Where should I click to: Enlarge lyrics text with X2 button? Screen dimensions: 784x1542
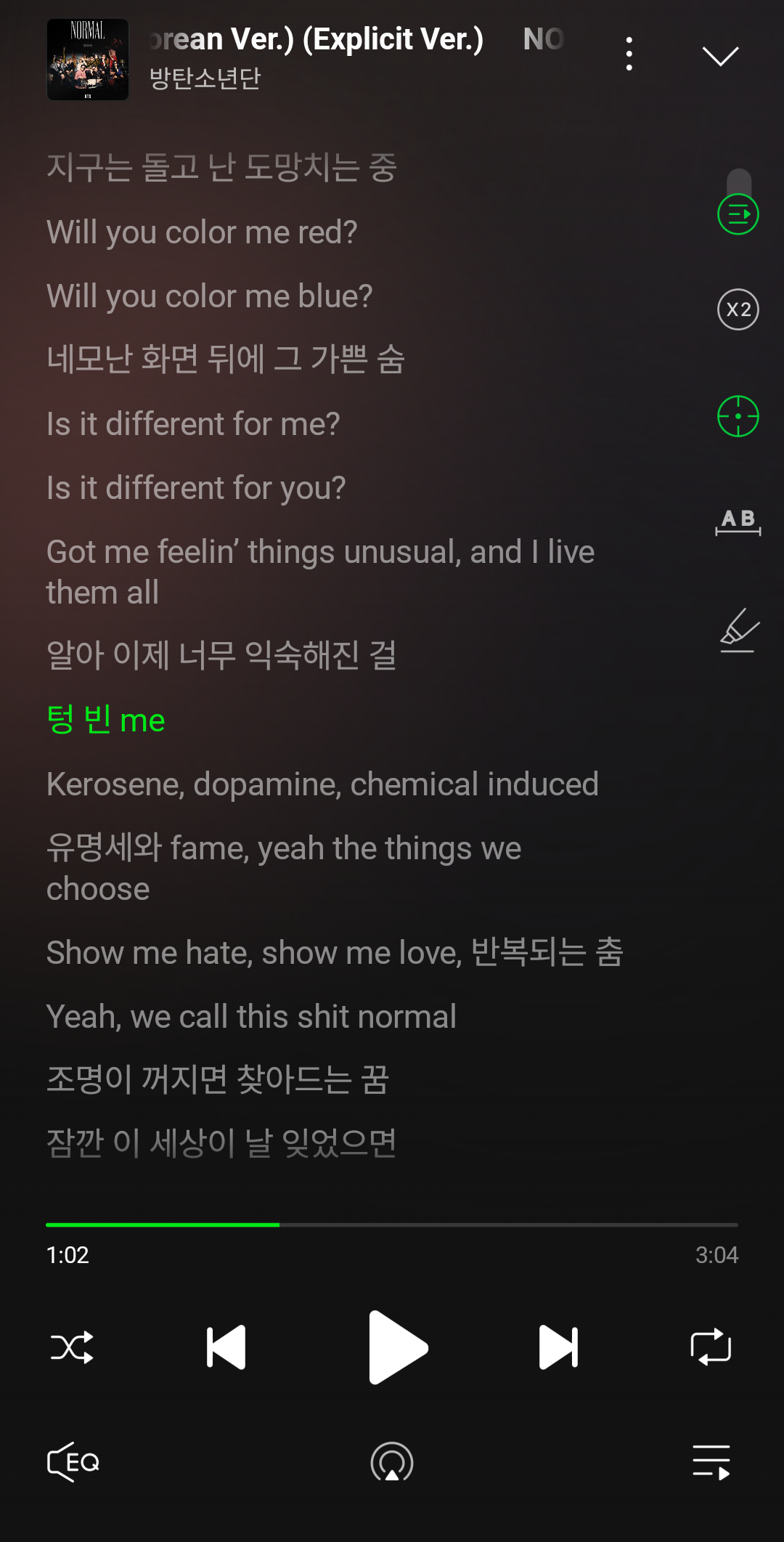click(x=738, y=309)
